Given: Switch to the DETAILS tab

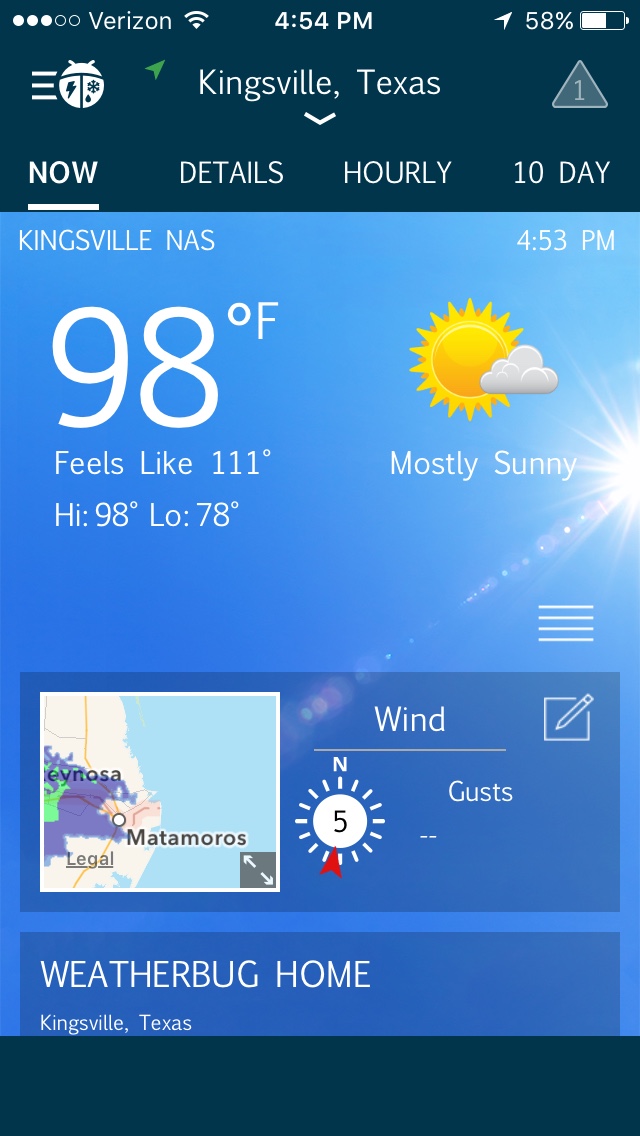Looking at the screenshot, I should click(x=231, y=173).
